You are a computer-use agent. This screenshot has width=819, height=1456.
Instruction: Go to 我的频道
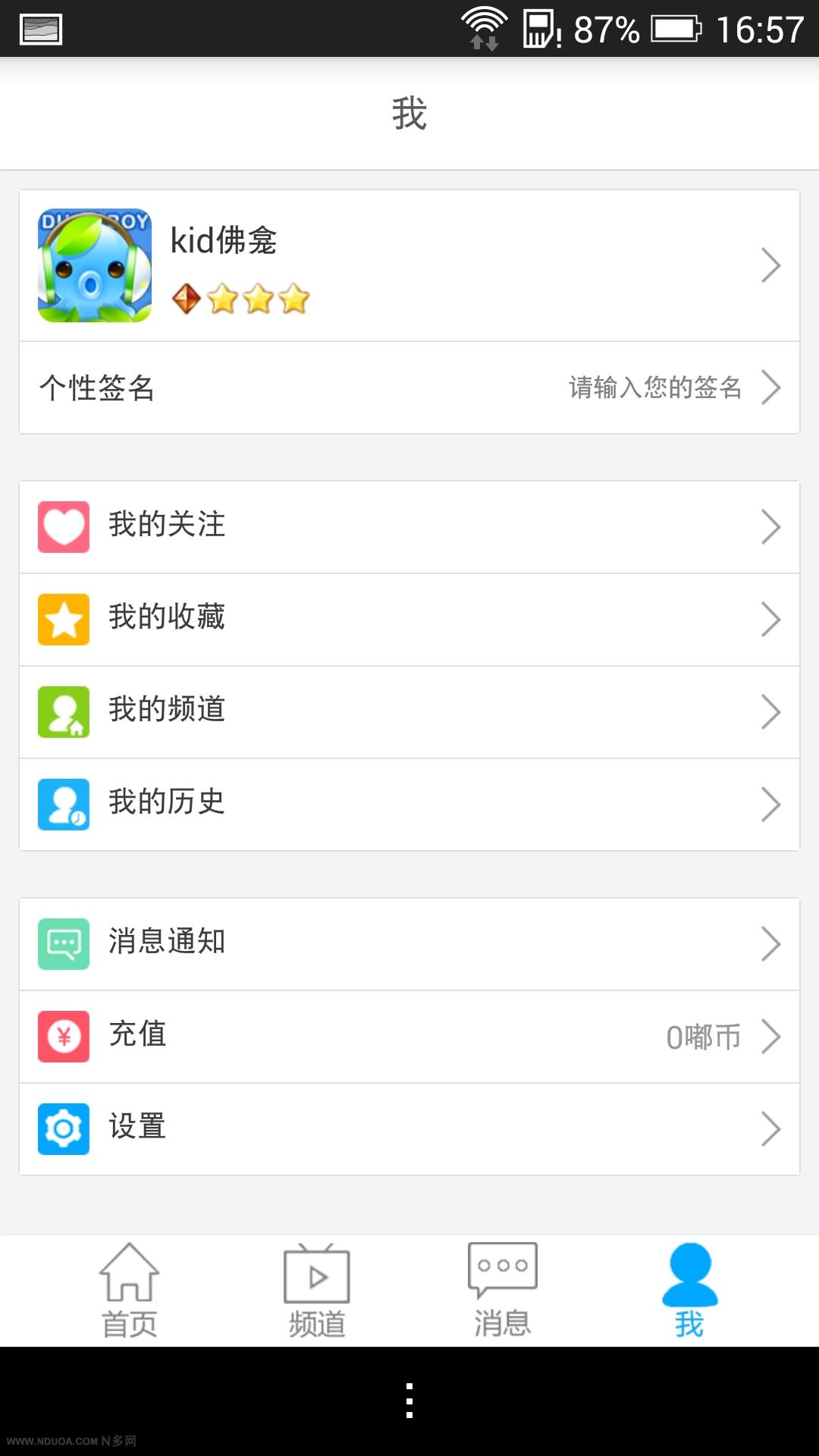tap(409, 711)
